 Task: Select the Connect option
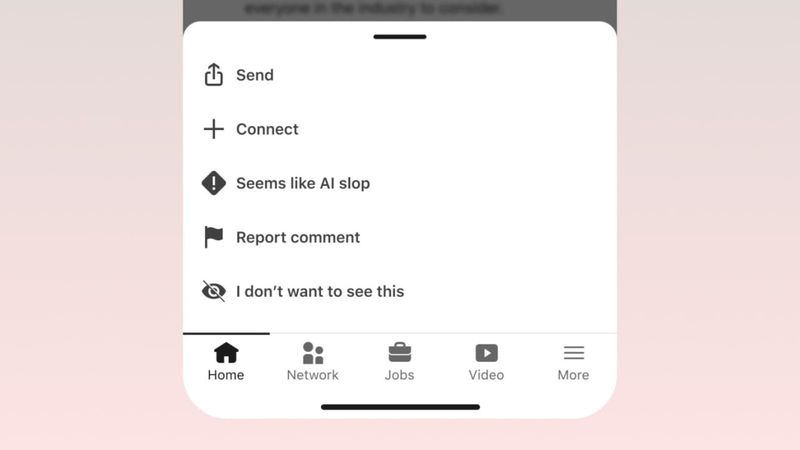(x=399, y=129)
